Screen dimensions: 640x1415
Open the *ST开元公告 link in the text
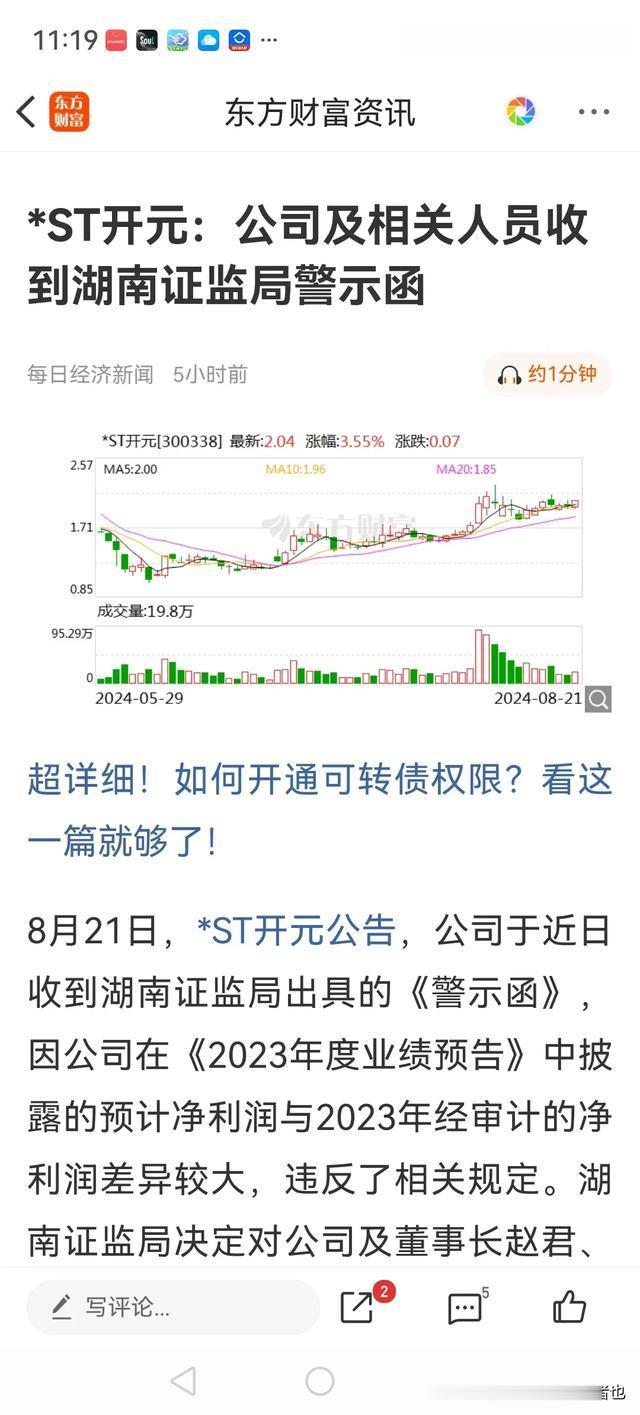point(296,931)
